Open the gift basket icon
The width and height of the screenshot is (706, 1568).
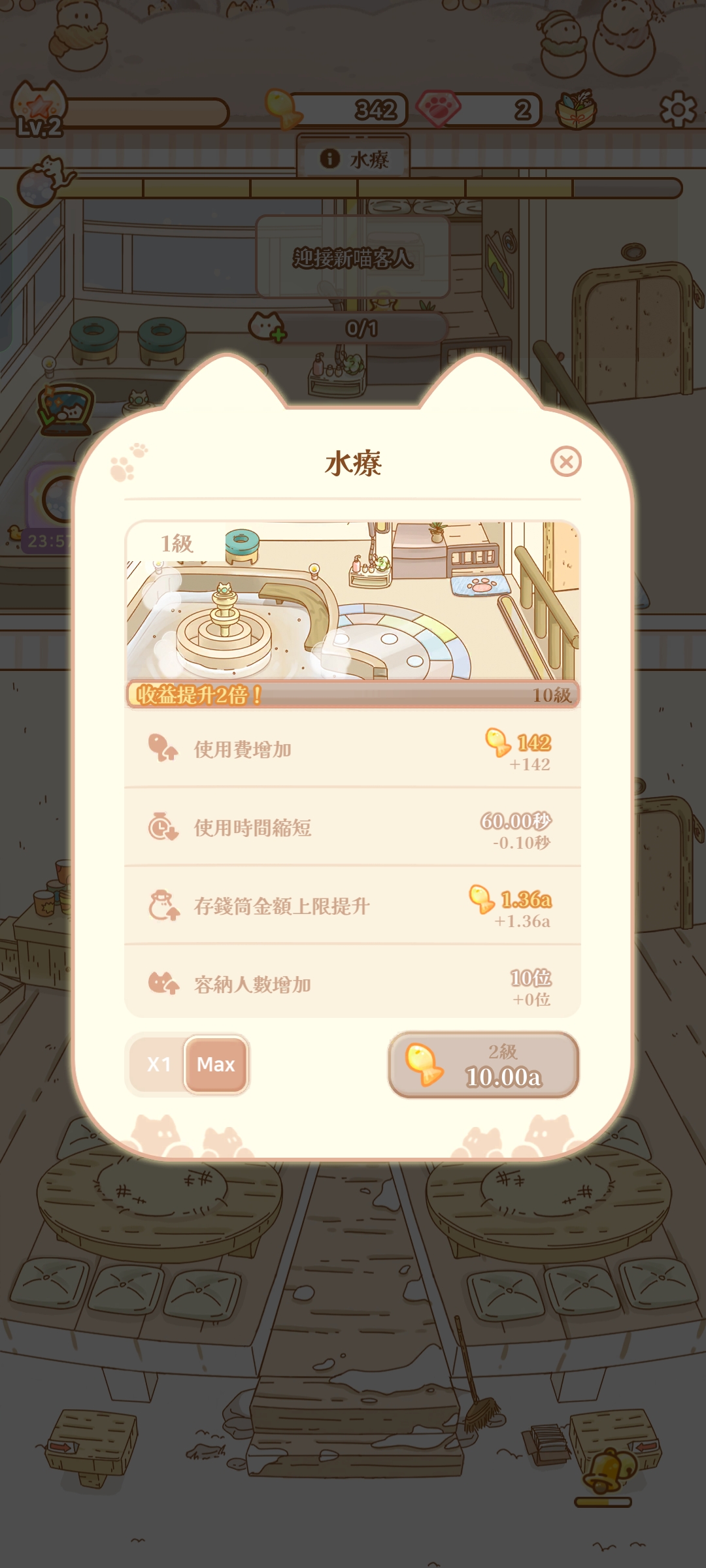(577, 111)
